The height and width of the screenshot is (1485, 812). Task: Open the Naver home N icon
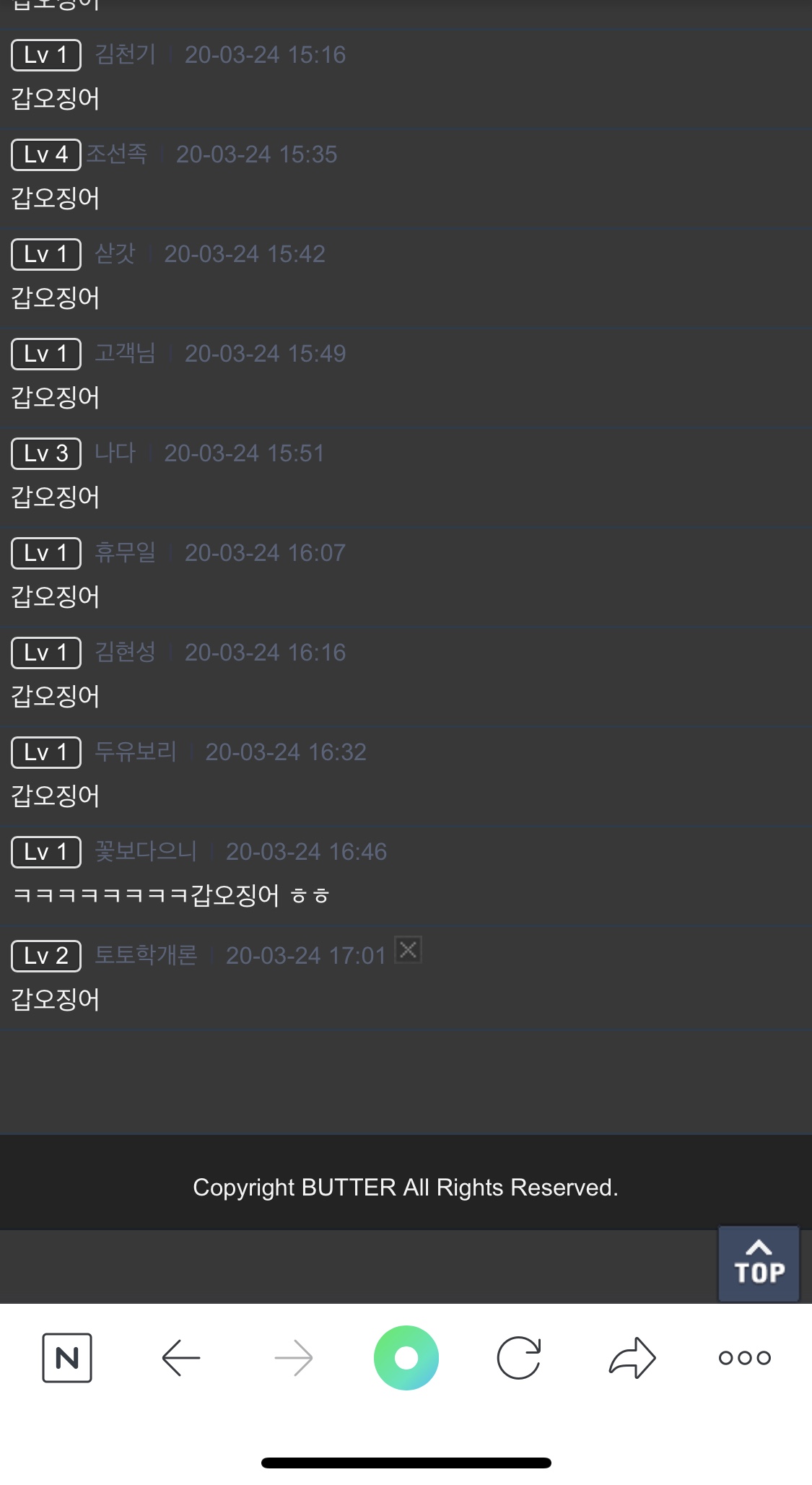(x=67, y=1358)
